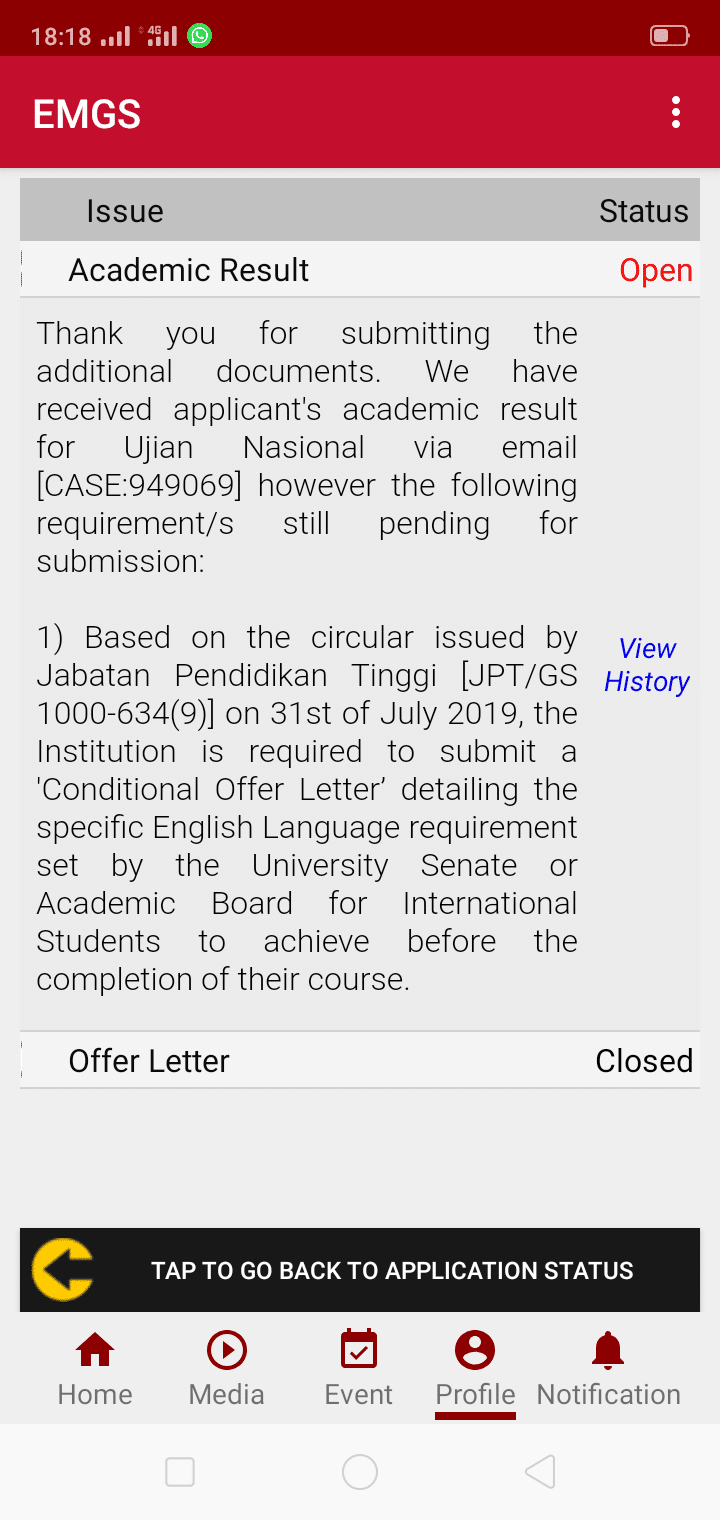Tap the system back button
Screen dimensions: 720x1520
pos(539,1471)
